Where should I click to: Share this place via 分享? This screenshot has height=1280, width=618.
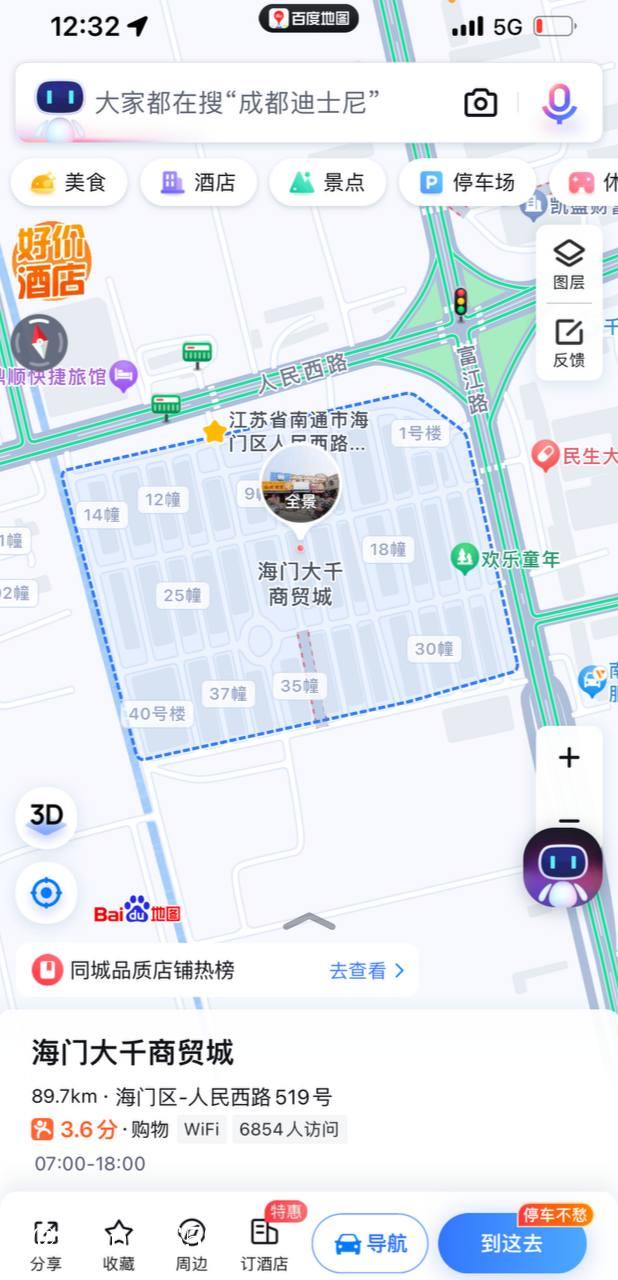[46, 1245]
